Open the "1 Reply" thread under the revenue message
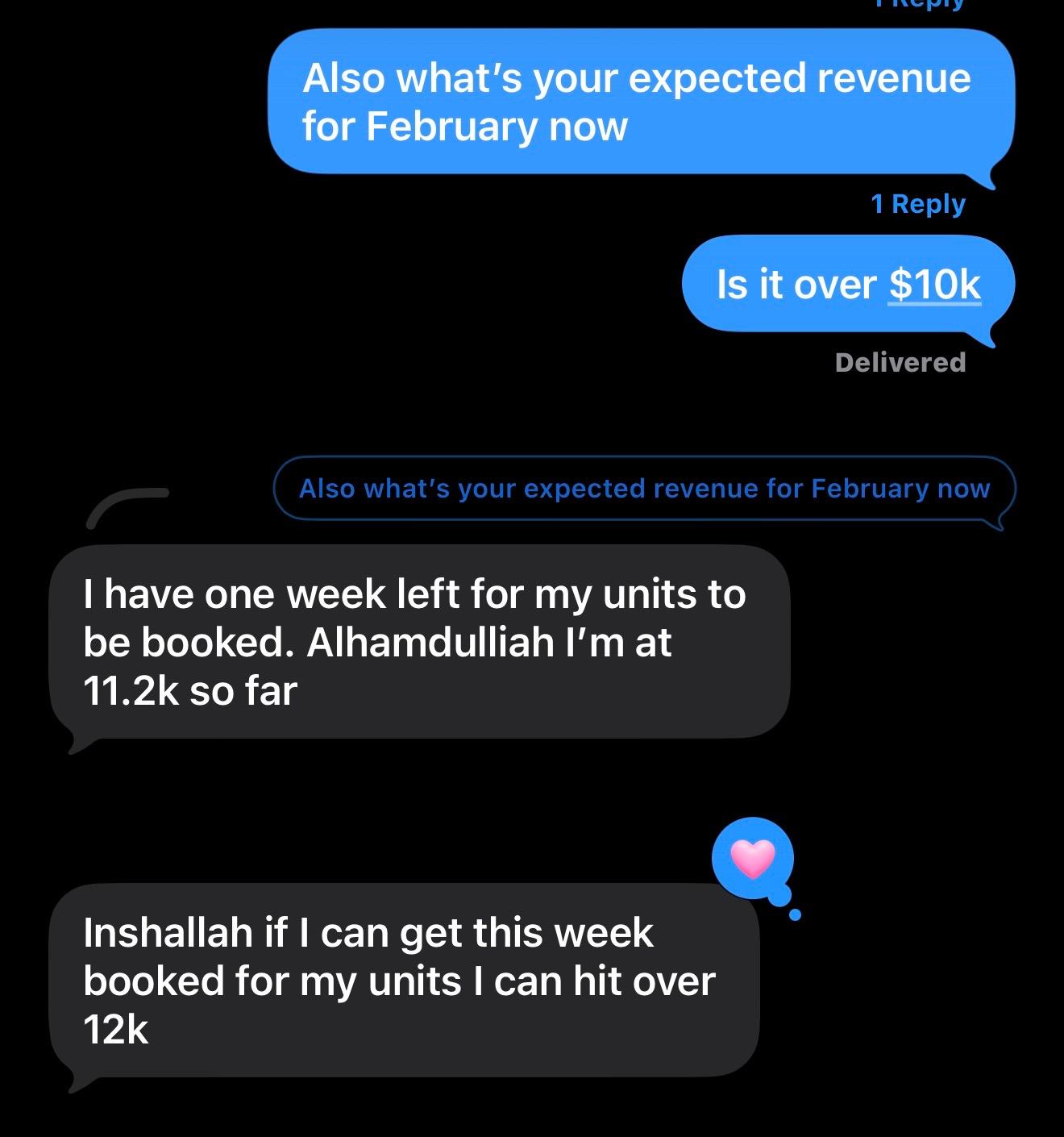Screen dimensions: 1064x1137 click(917, 204)
